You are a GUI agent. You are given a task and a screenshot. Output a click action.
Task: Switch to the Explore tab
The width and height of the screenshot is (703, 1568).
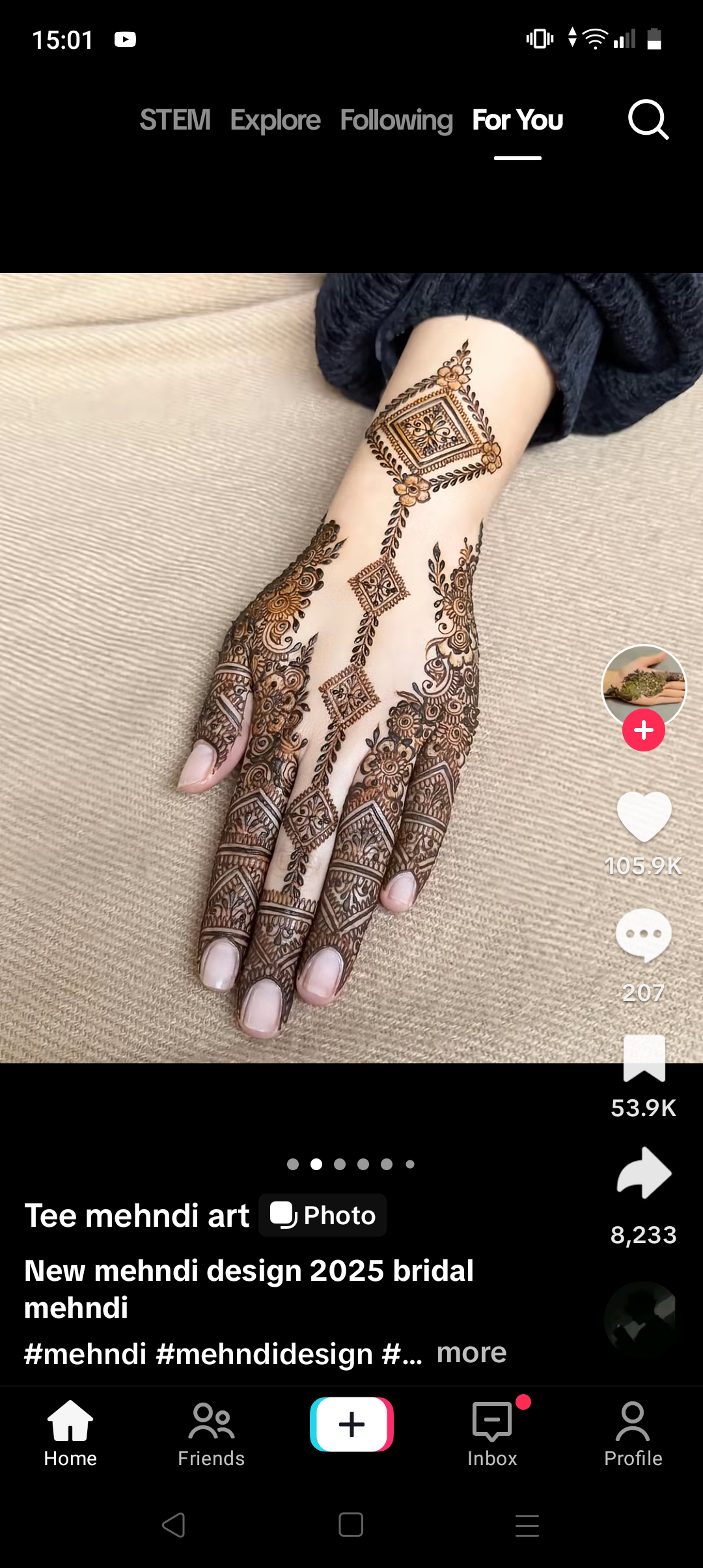275,120
